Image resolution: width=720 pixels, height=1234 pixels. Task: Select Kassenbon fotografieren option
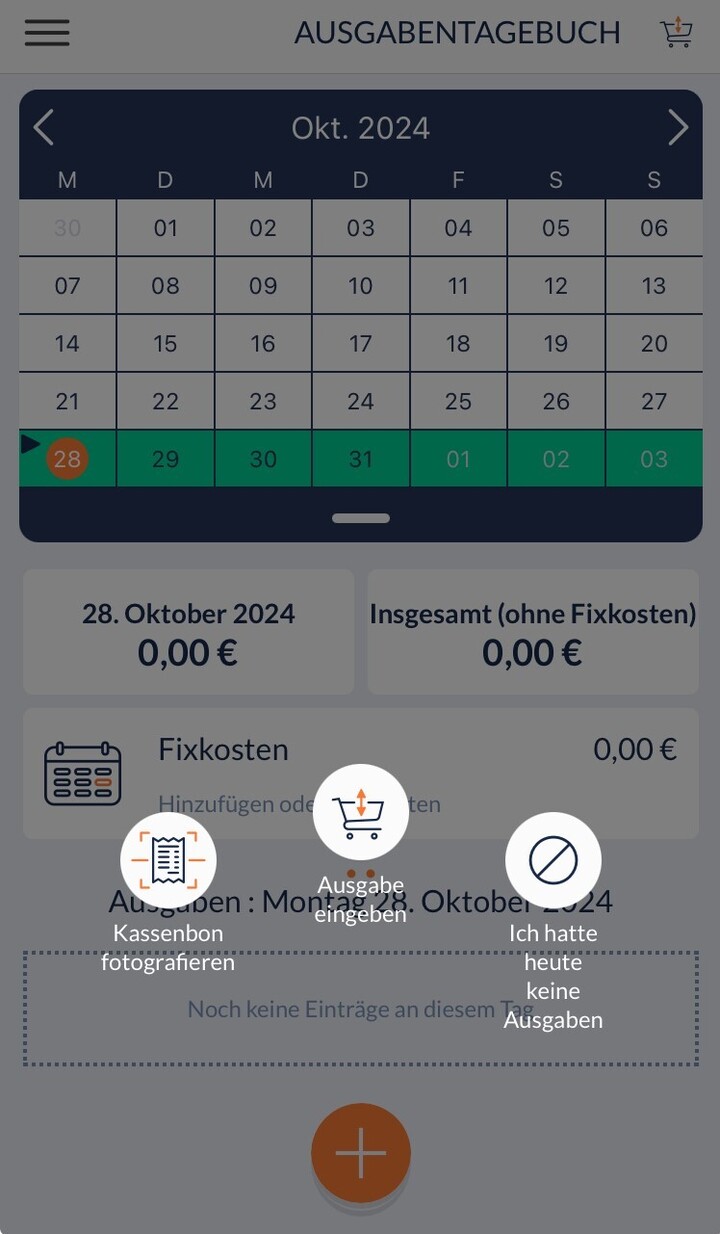[168, 861]
